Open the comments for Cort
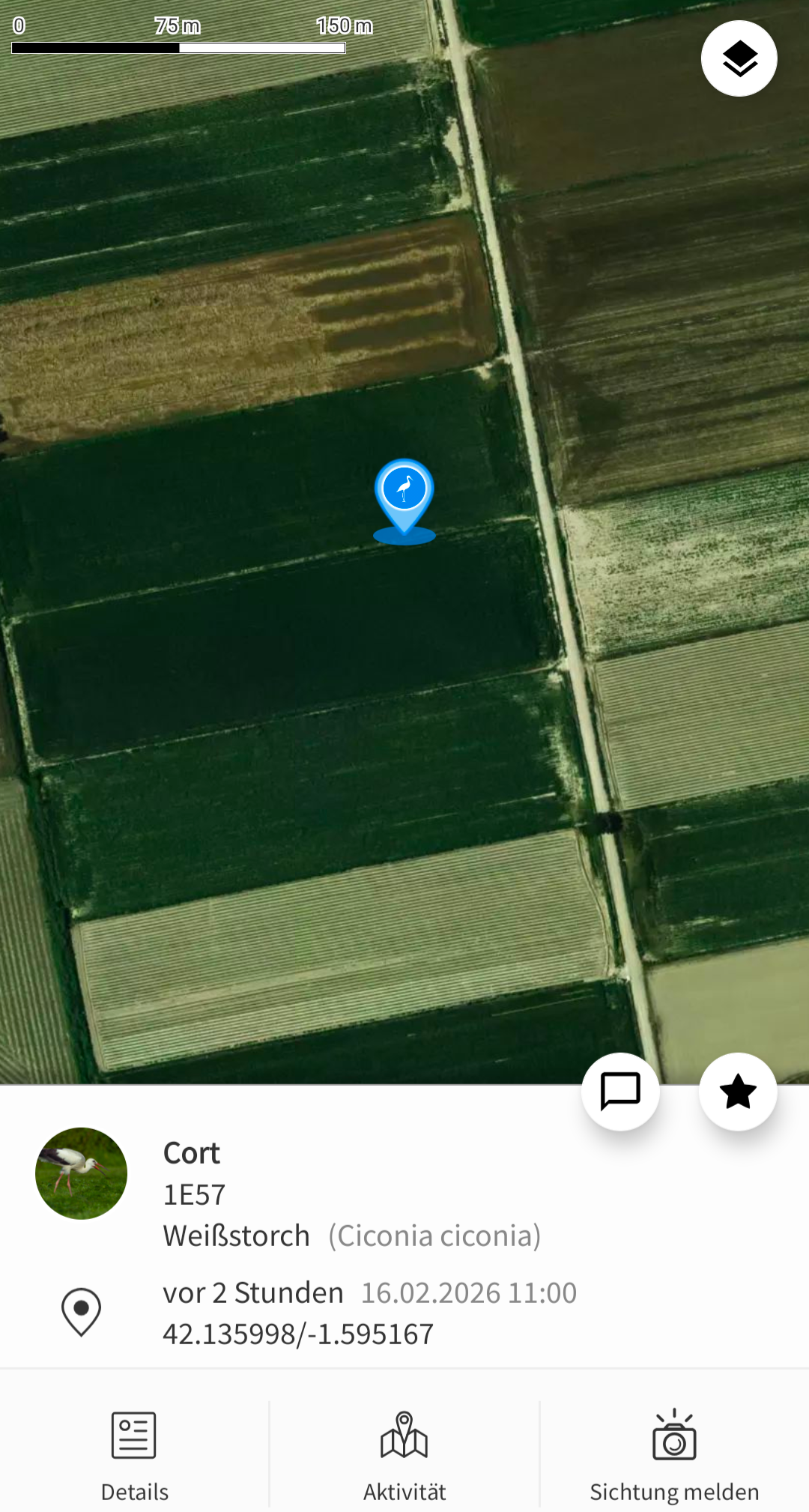The height and width of the screenshot is (1512, 809). pyautogui.click(x=620, y=1091)
